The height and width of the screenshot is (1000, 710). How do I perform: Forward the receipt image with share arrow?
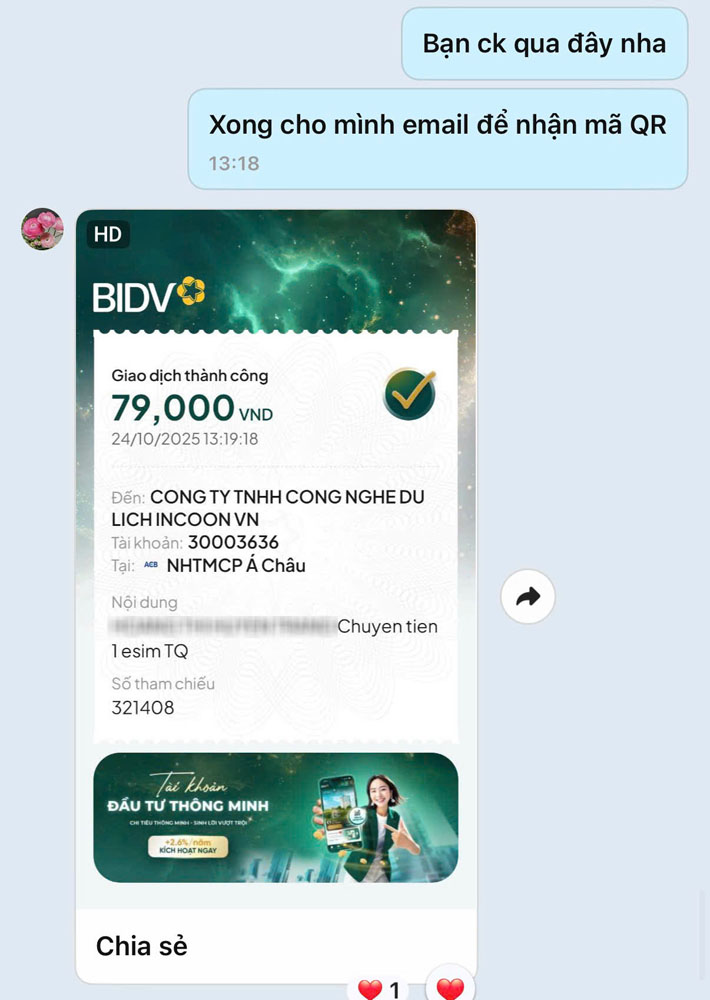click(527, 597)
